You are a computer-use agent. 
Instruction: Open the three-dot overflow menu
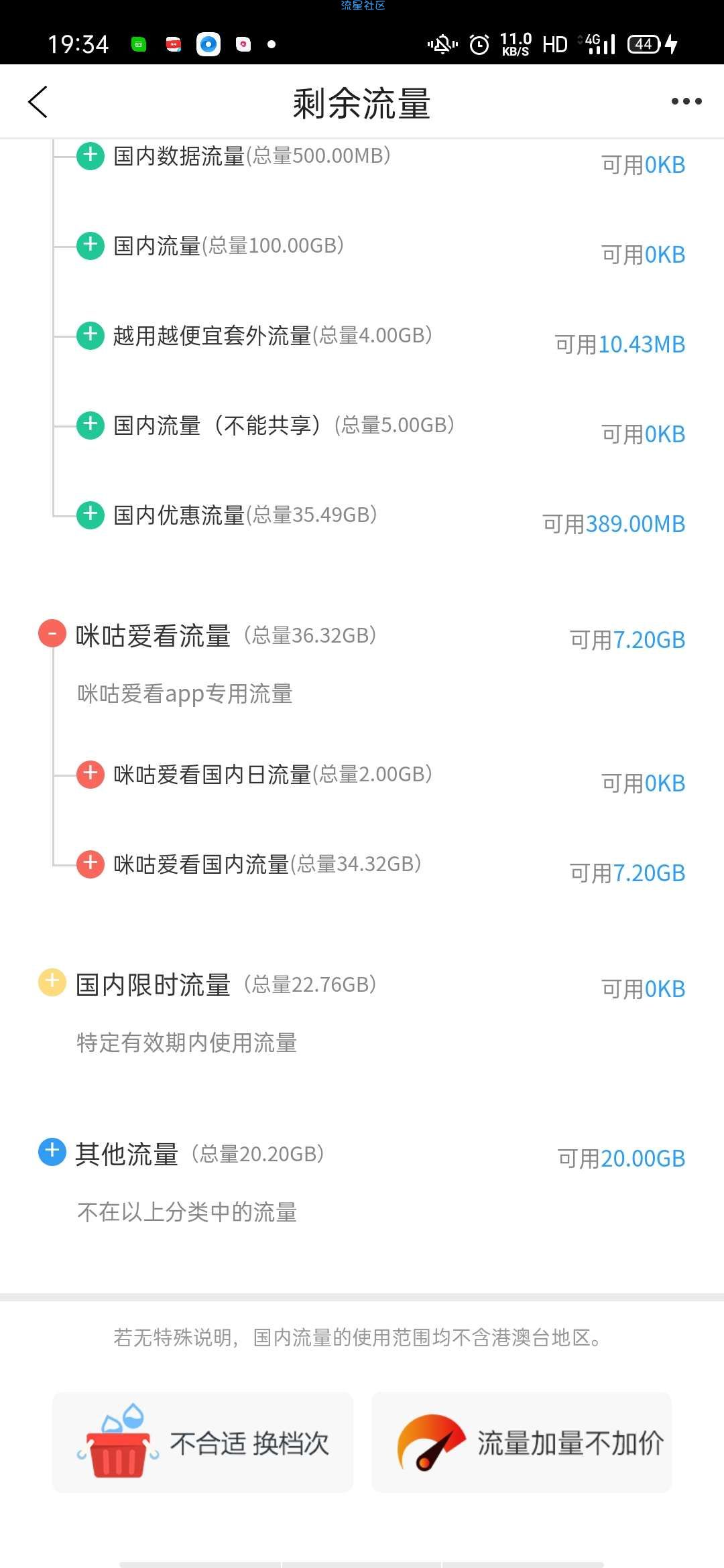(686, 101)
